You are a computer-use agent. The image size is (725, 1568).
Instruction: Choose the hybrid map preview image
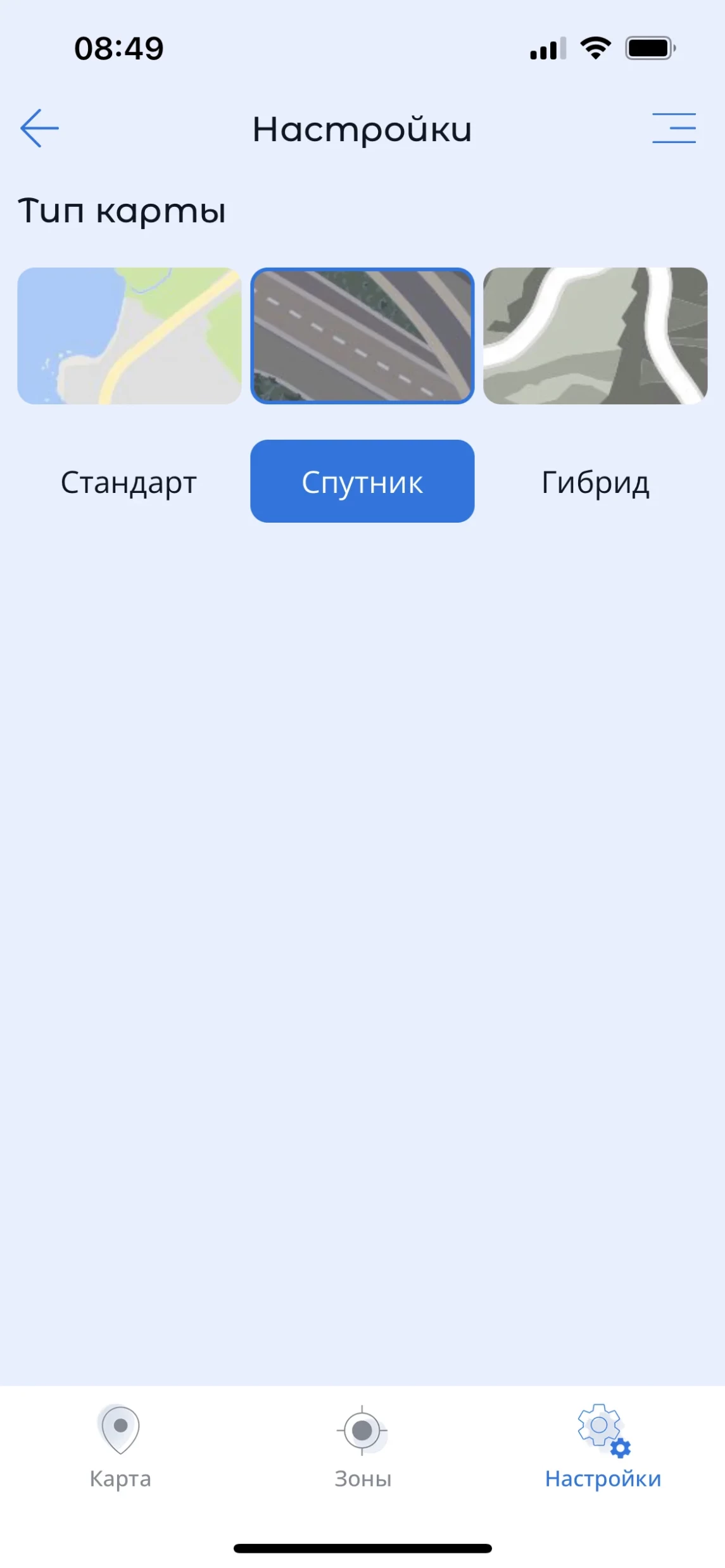coord(595,336)
